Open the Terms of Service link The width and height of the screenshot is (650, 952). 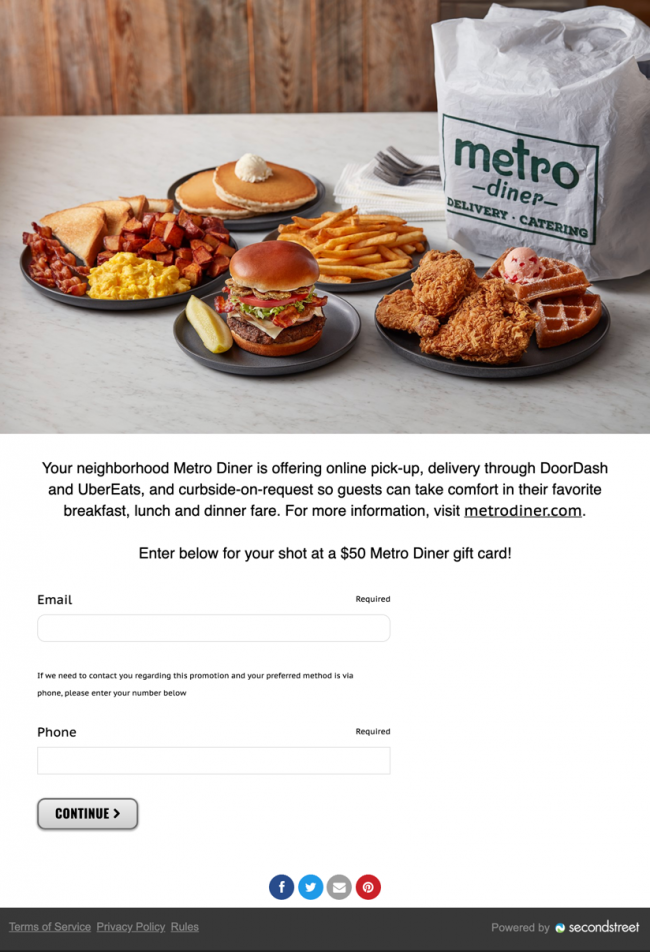coord(50,927)
